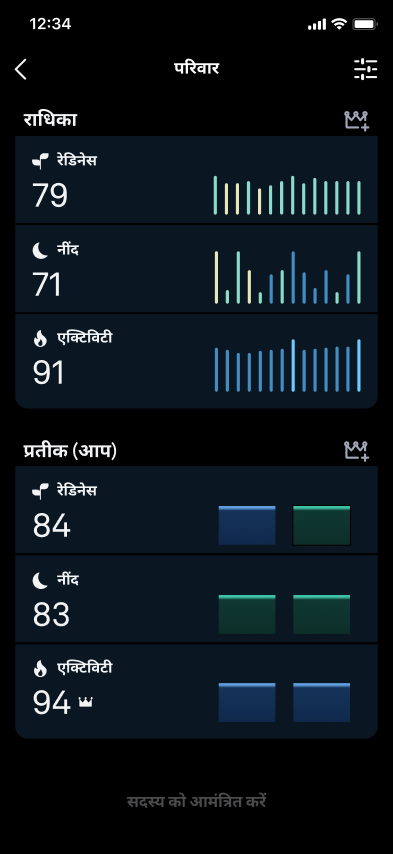Screen dimensions: 393x854
Task: Open राधिका's एक्टिविटी score 91 card
Action: [x=196, y=361]
